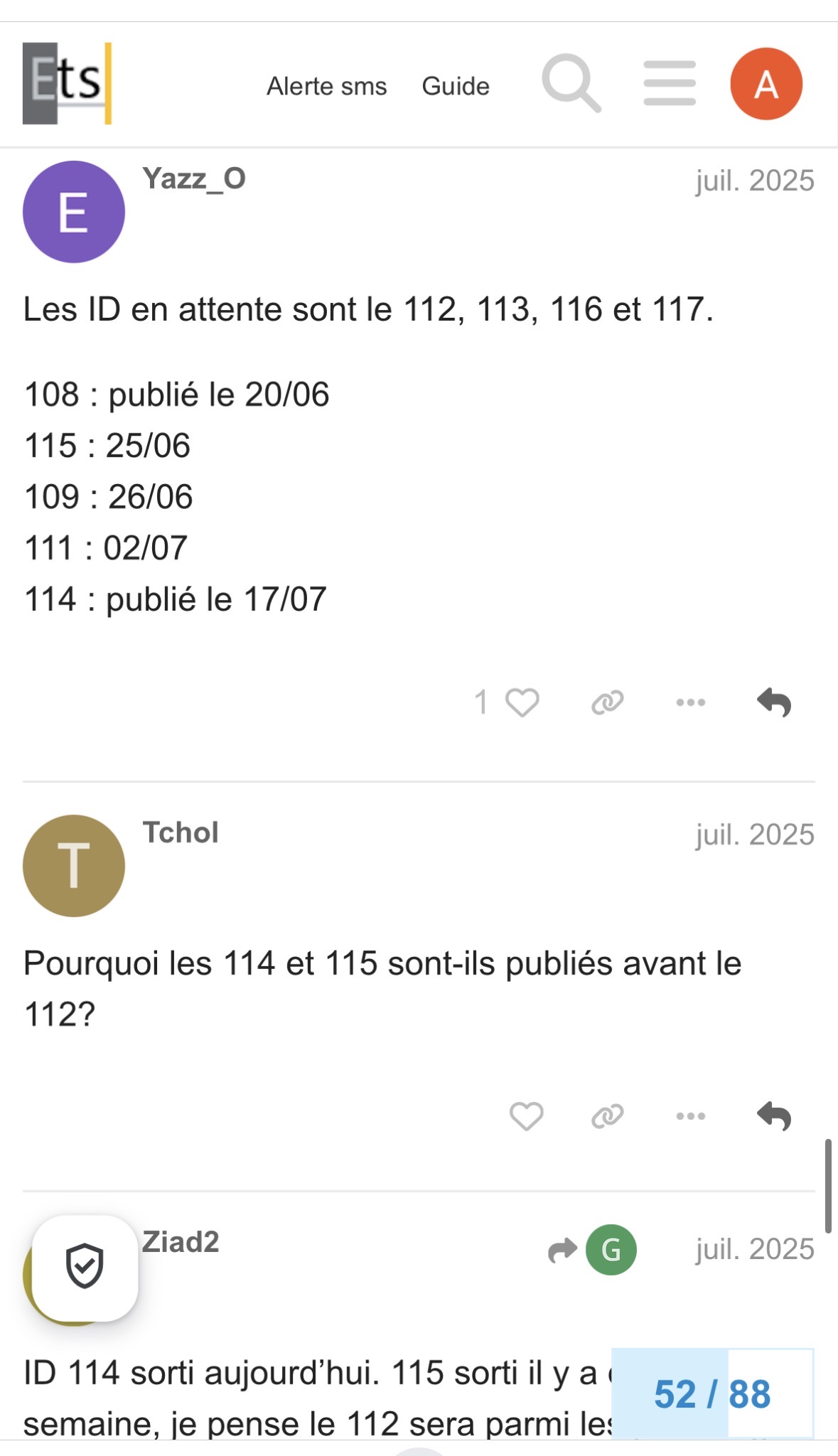Like Tchol's post

(x=526, y=1115)
